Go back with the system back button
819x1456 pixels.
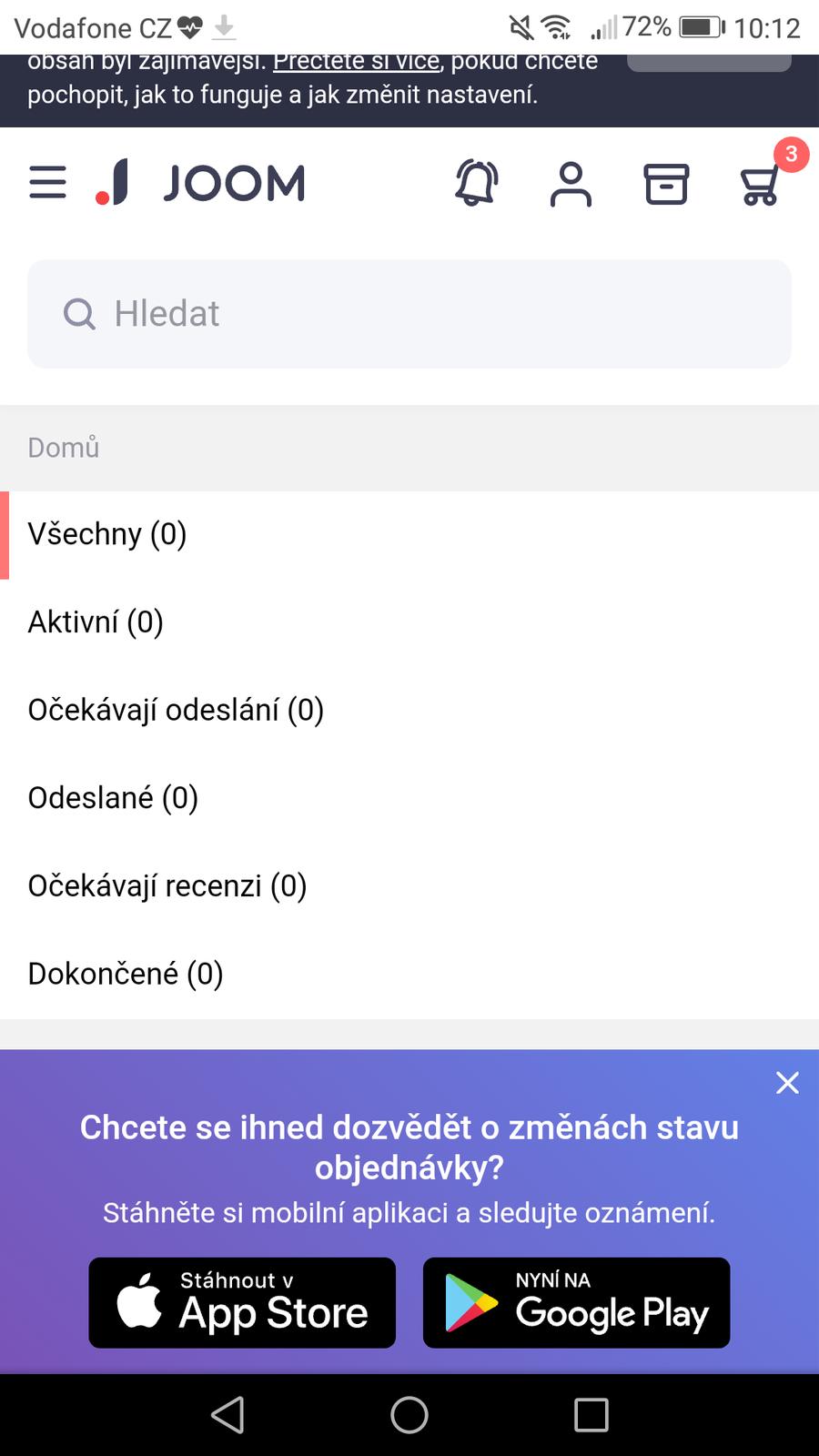point(227,1415)
